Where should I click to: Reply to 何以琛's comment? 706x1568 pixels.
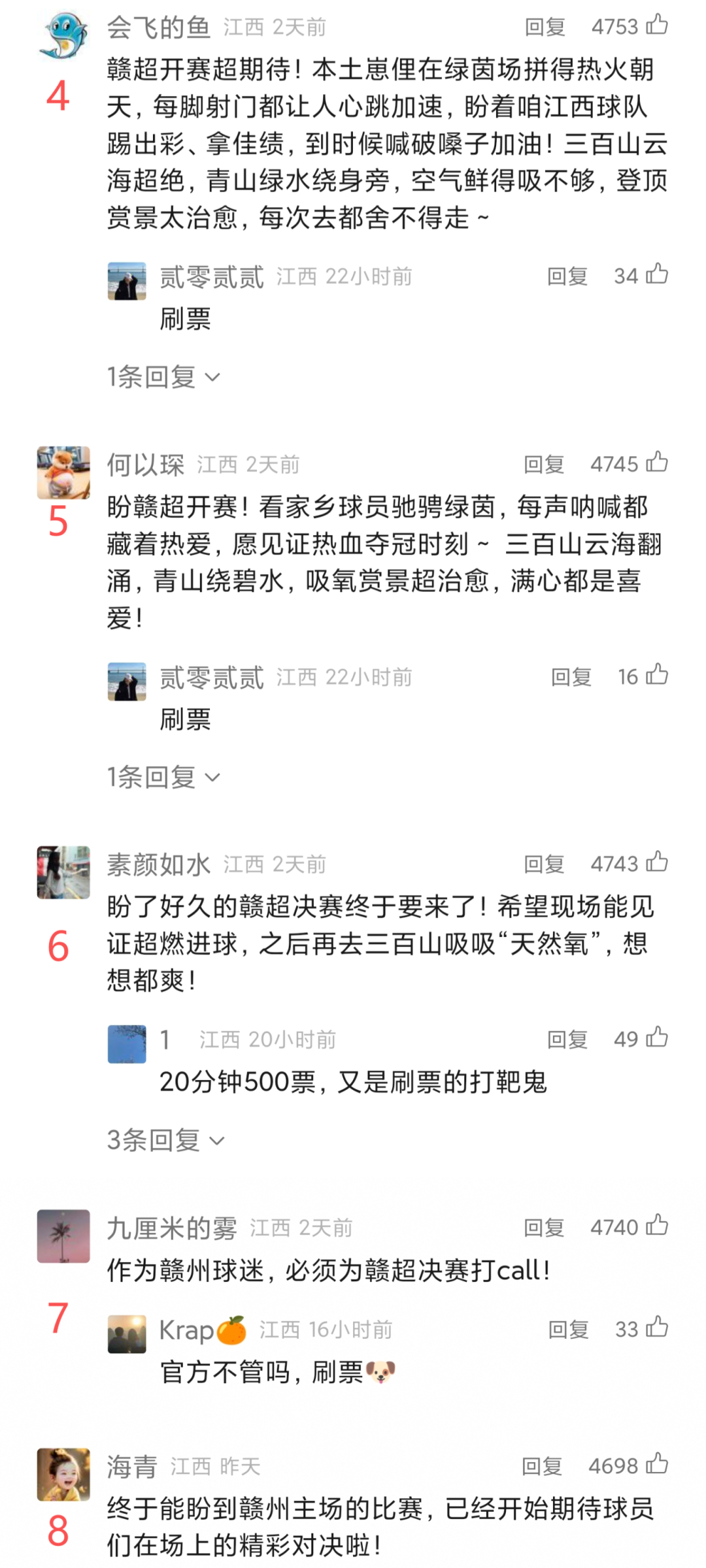(x=543, y=465)
